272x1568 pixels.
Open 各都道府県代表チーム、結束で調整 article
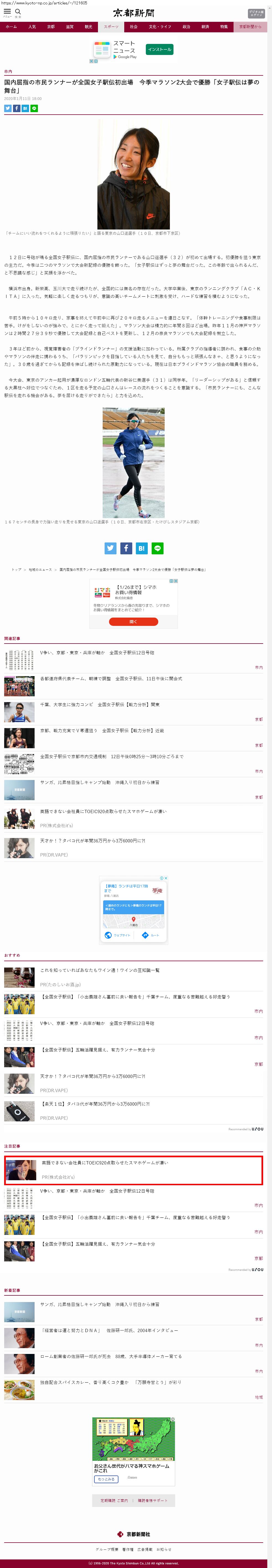click(111, 679)
